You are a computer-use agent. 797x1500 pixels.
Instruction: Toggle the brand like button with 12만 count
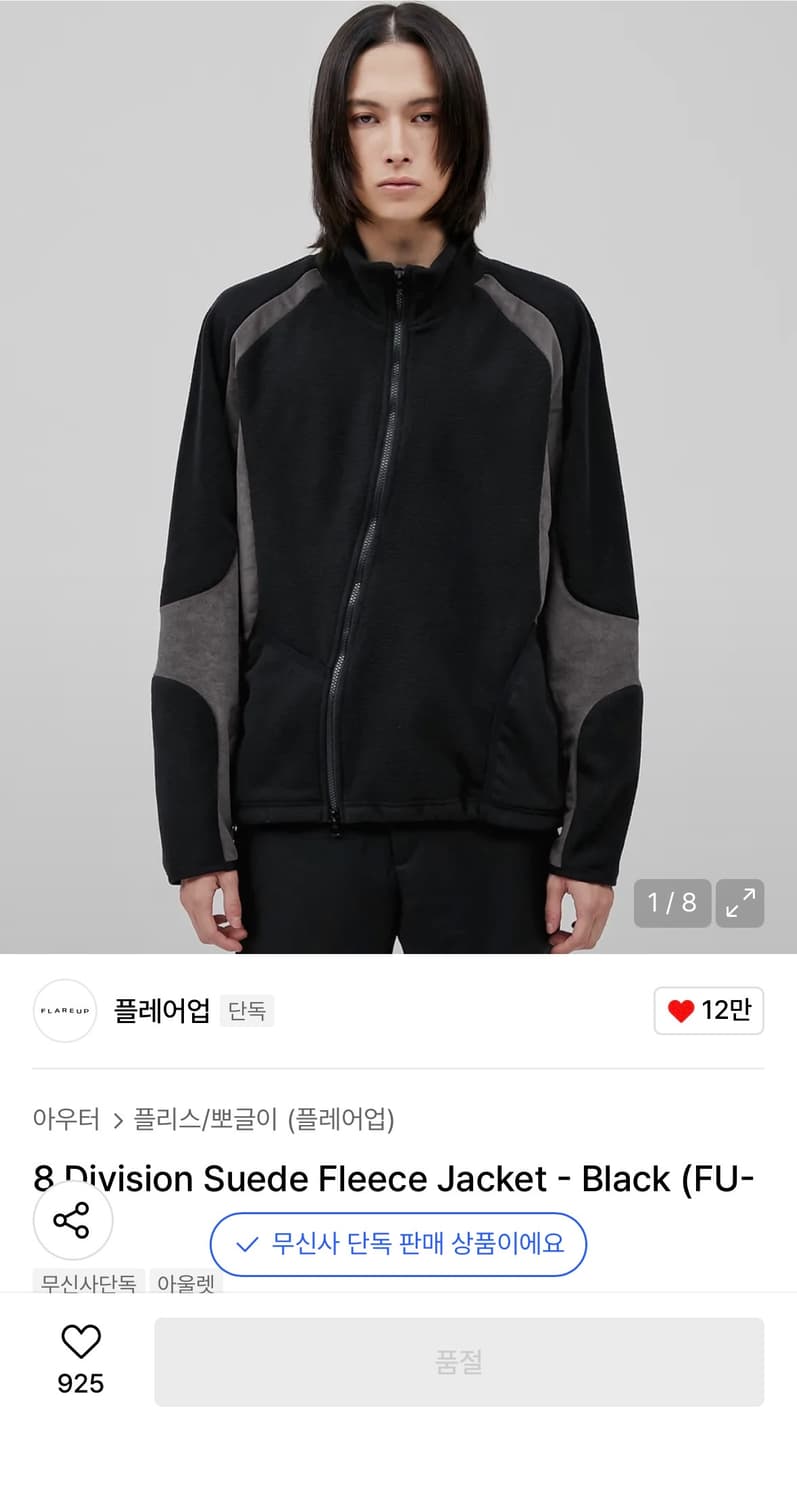pos(708,1011)
